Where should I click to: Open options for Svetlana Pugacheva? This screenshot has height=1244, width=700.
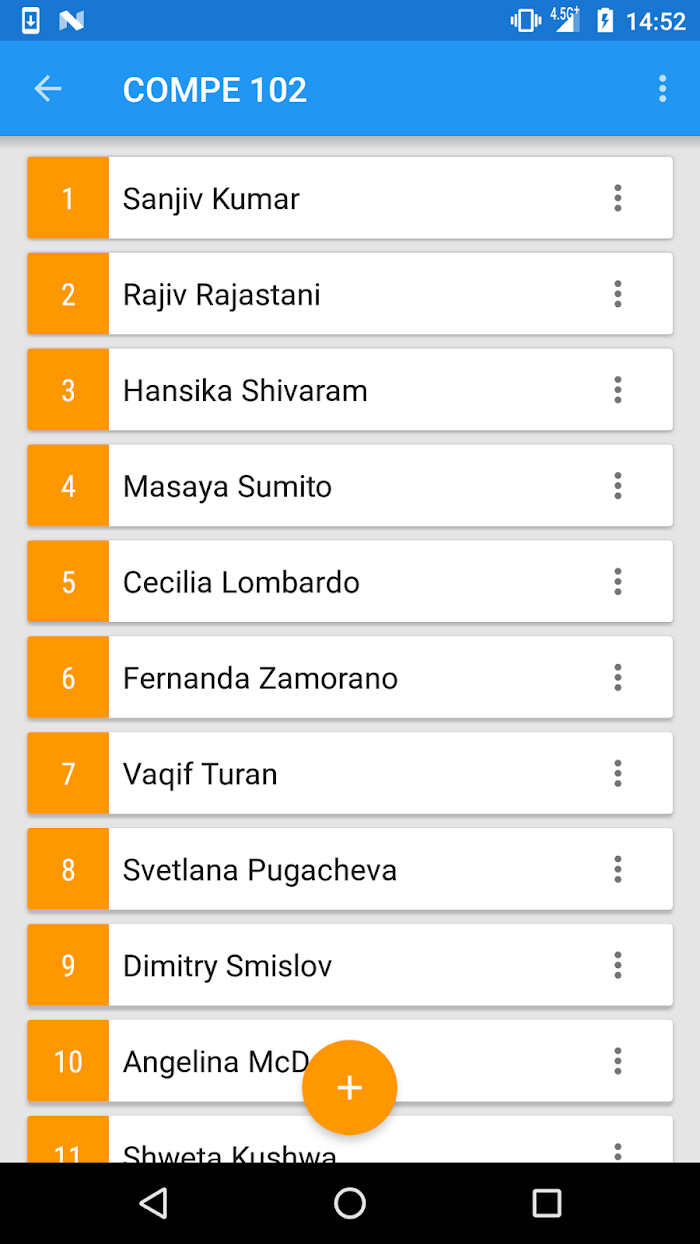pyautogui.click(x=618, y=870)
